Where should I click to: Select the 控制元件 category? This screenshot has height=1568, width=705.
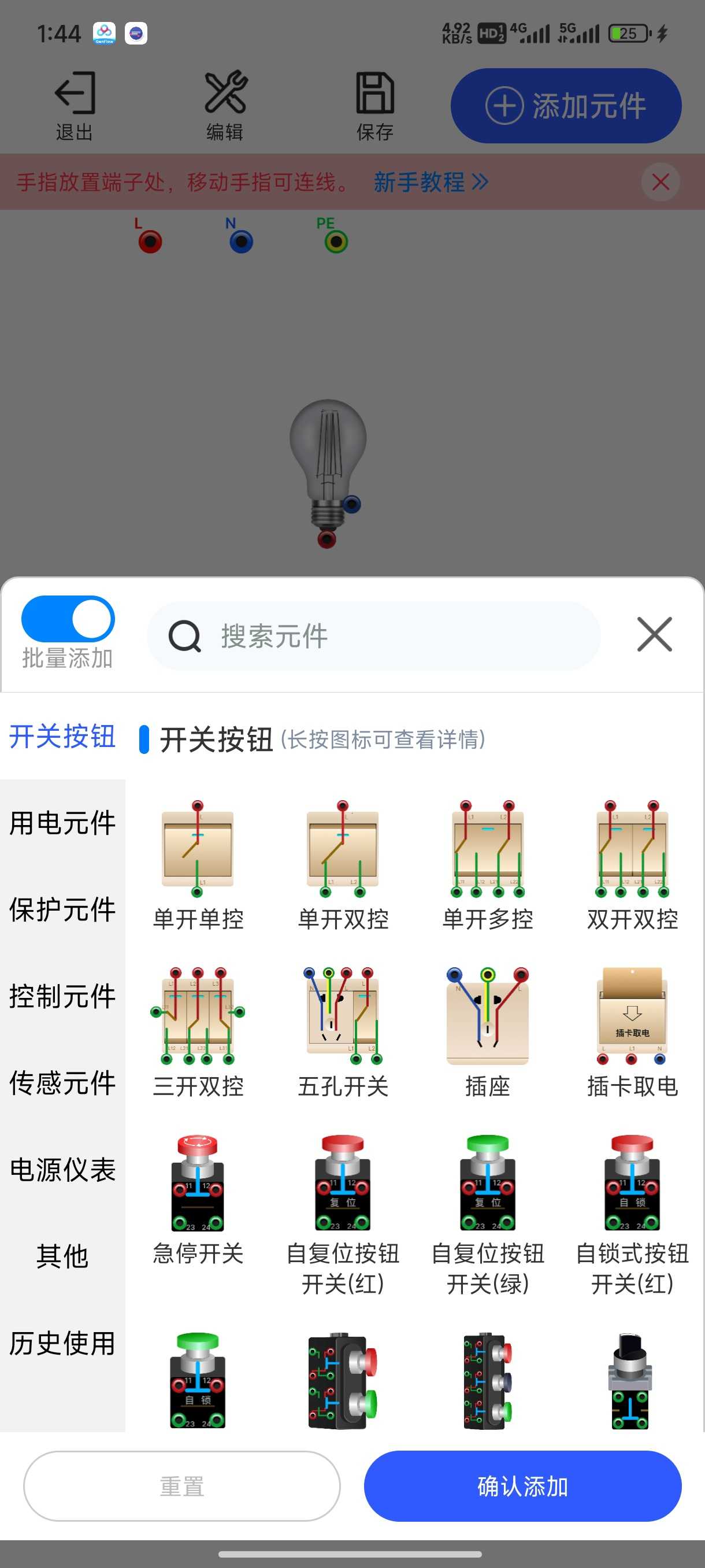(62, 996)
